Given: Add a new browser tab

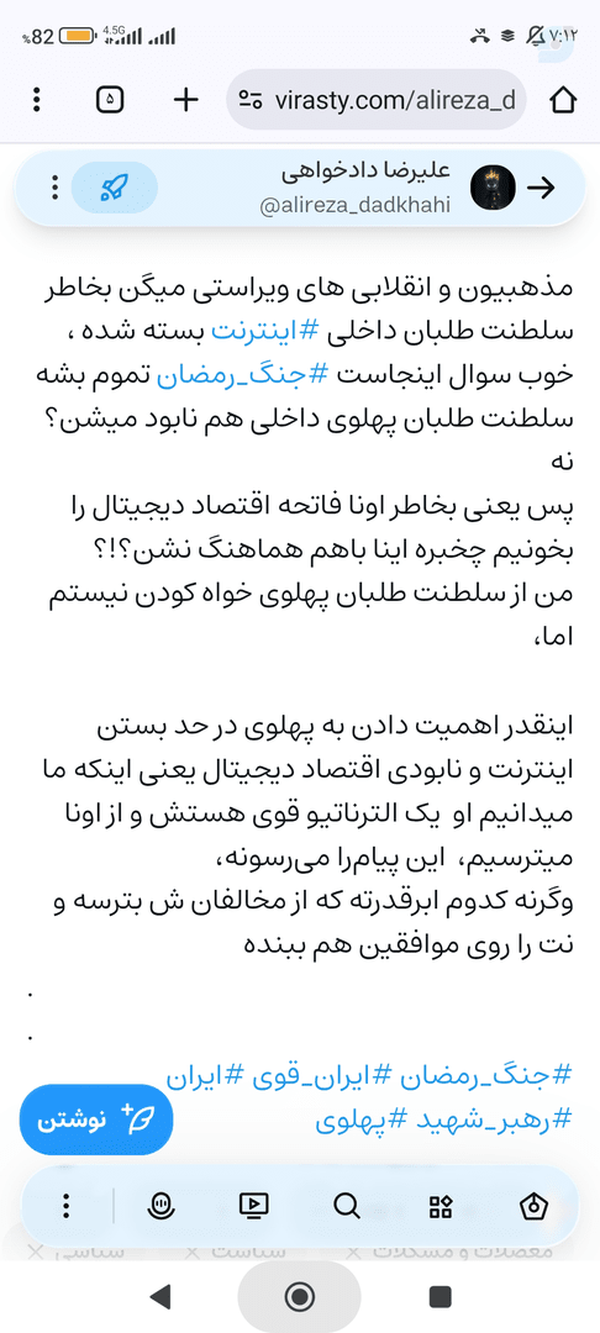Looking at the screenshot, I should tap(186, 100).
